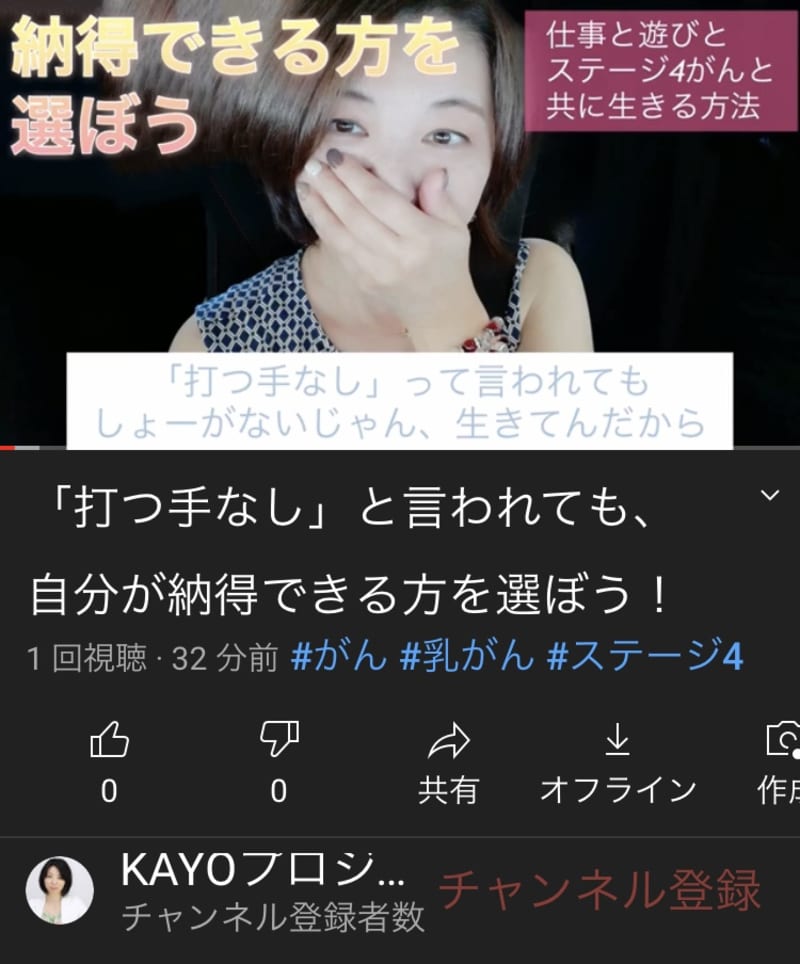Open the KAYO channel avatar
This screenshot has height=964, width=800.
[60, 890]
